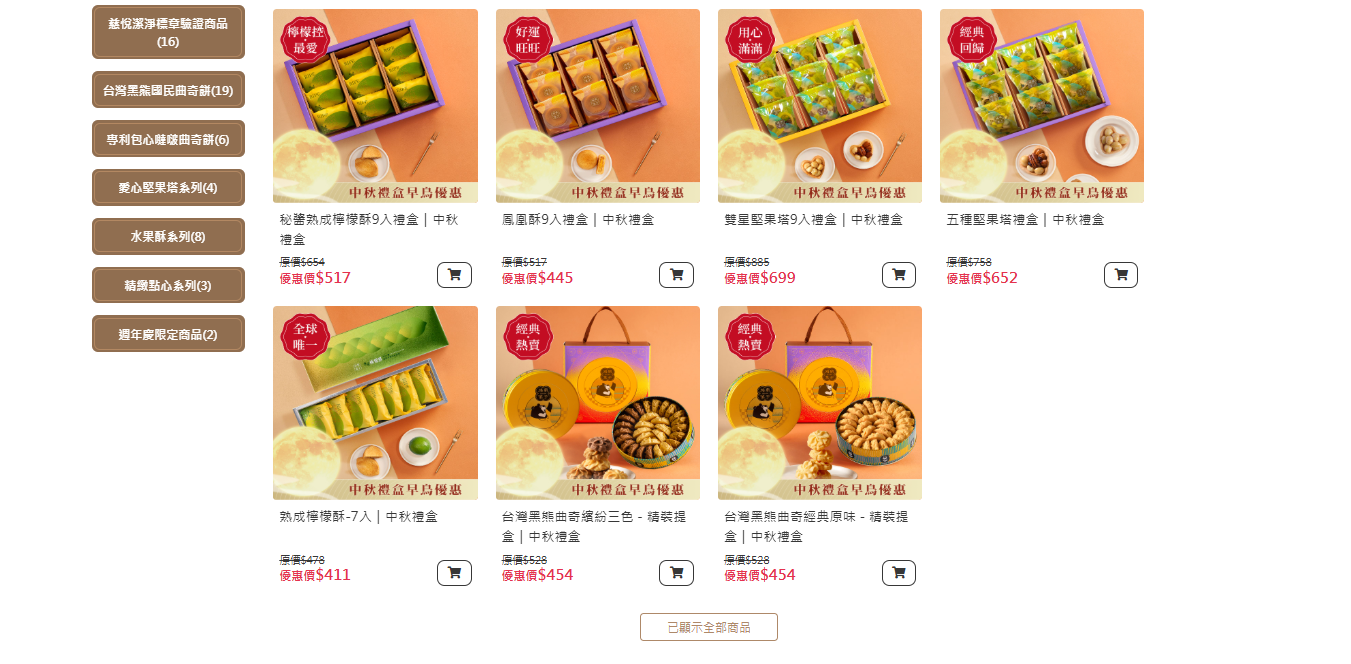The image size is (1351, 664).
Task: Open 專利包心雕紋曲奇餅(6) category
Action: point(168,139)
